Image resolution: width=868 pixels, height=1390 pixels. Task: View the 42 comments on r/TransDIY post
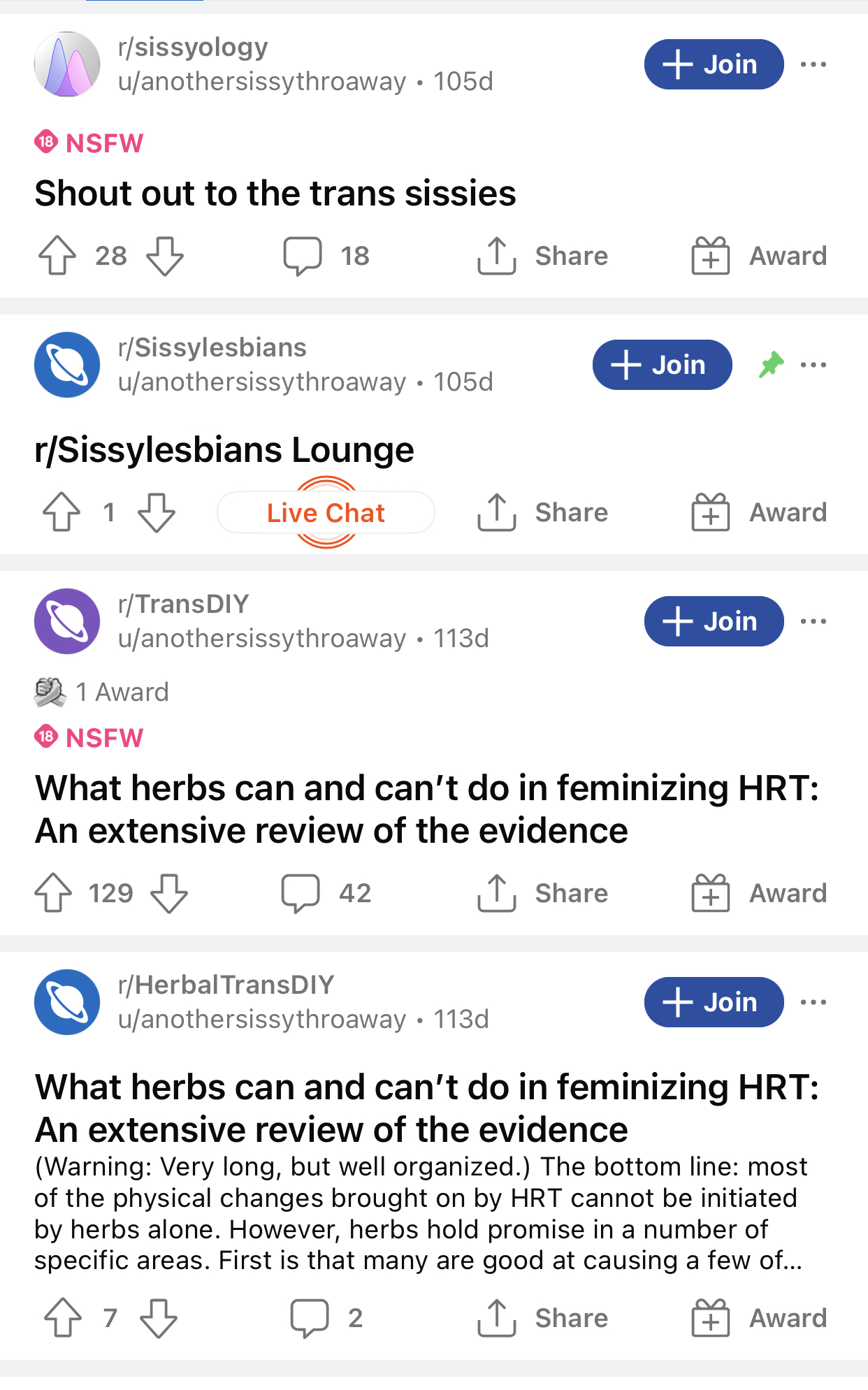click(x=326, y=893)
